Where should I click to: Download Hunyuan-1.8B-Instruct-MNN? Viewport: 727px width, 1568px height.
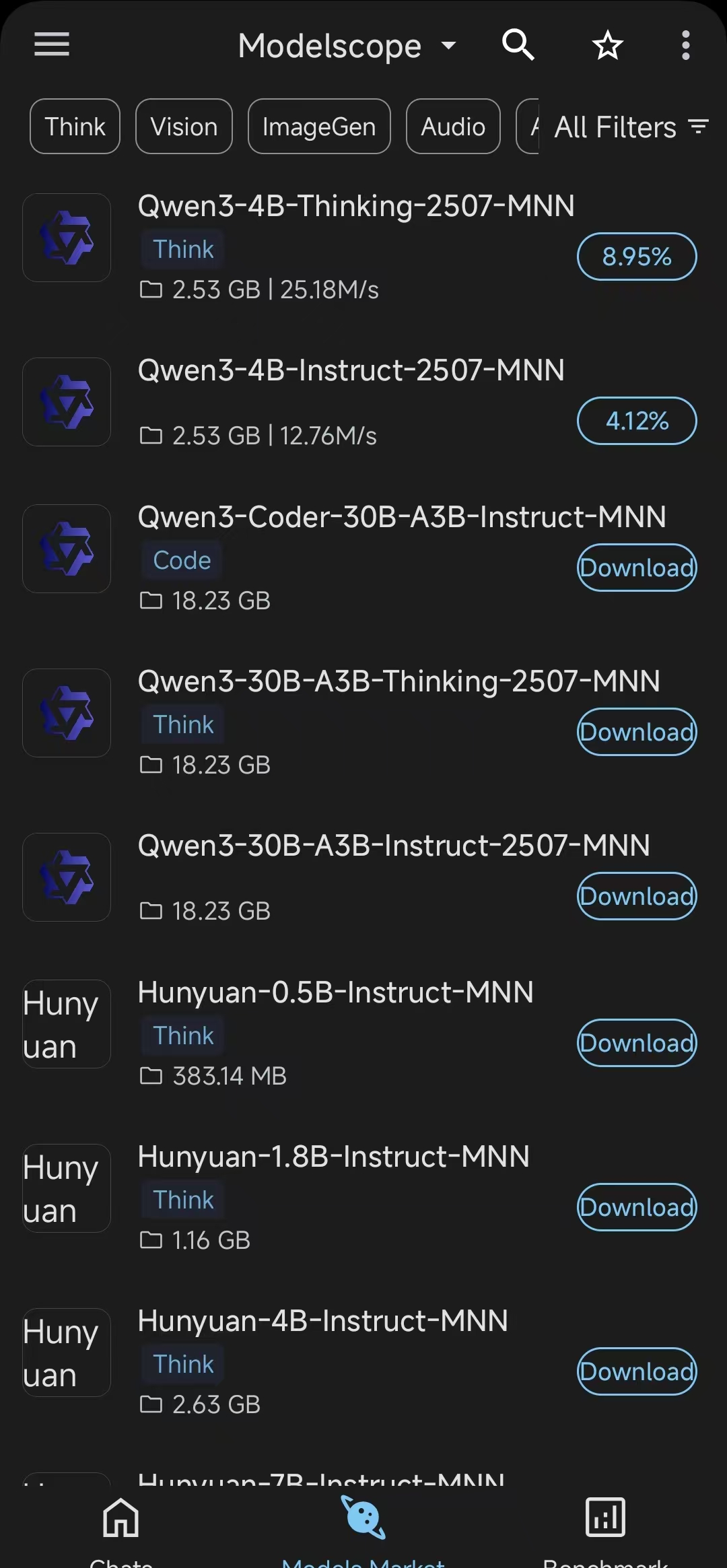pyautogui.click(x=637, y=1207)
